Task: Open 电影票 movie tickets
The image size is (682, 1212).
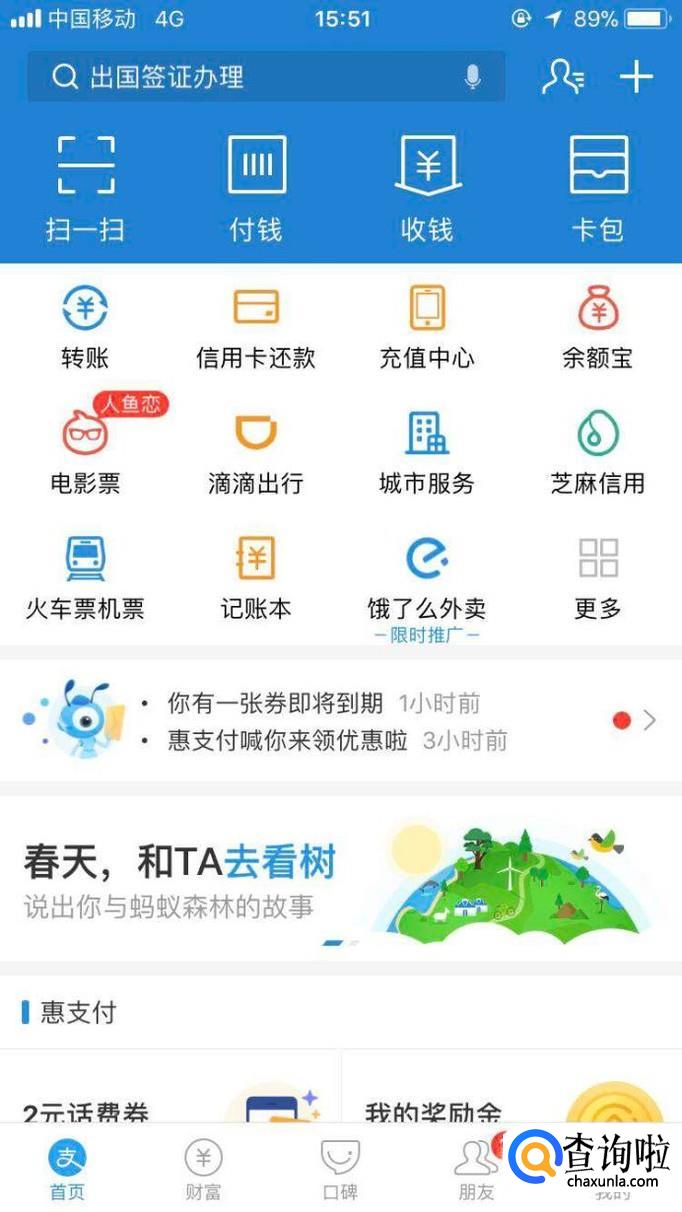Action: [85, 451]
